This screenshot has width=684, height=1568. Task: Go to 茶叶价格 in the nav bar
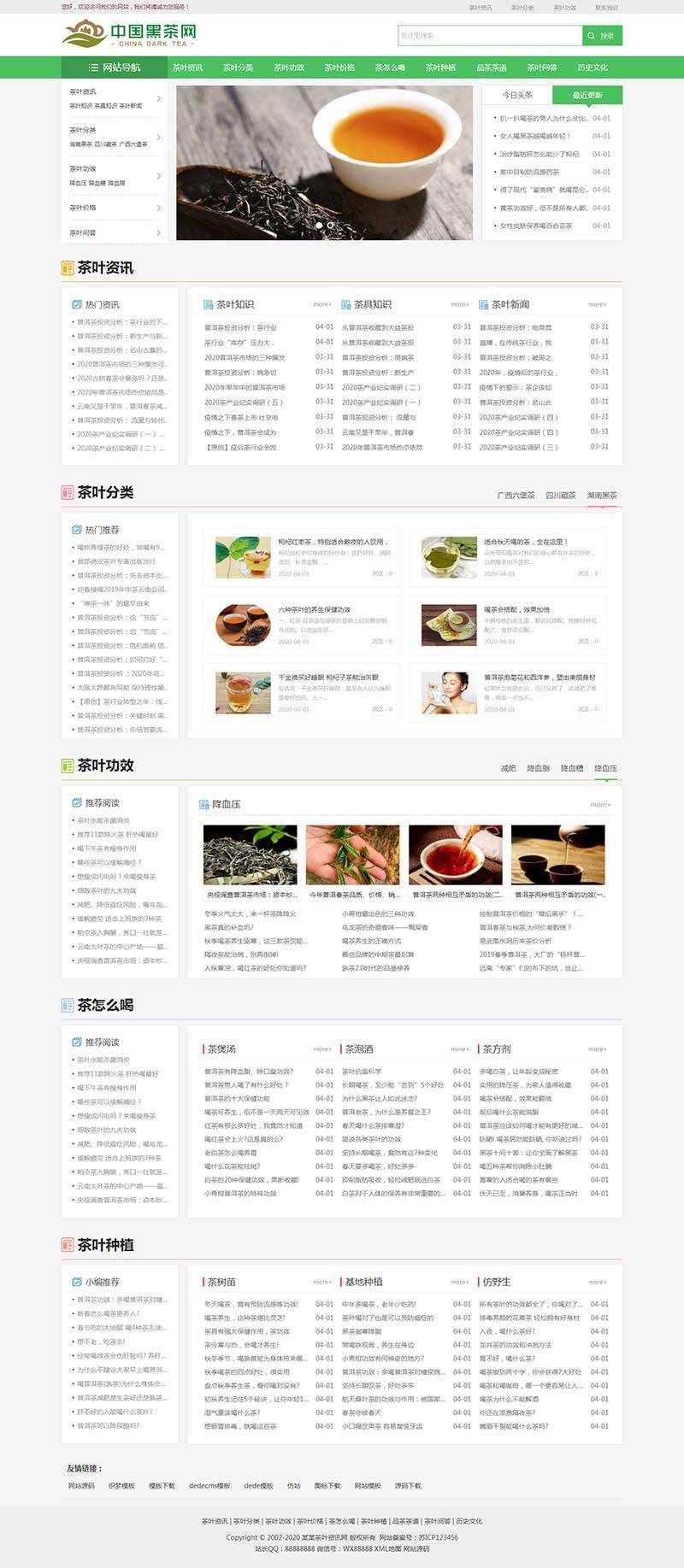(x=339, y=68)
